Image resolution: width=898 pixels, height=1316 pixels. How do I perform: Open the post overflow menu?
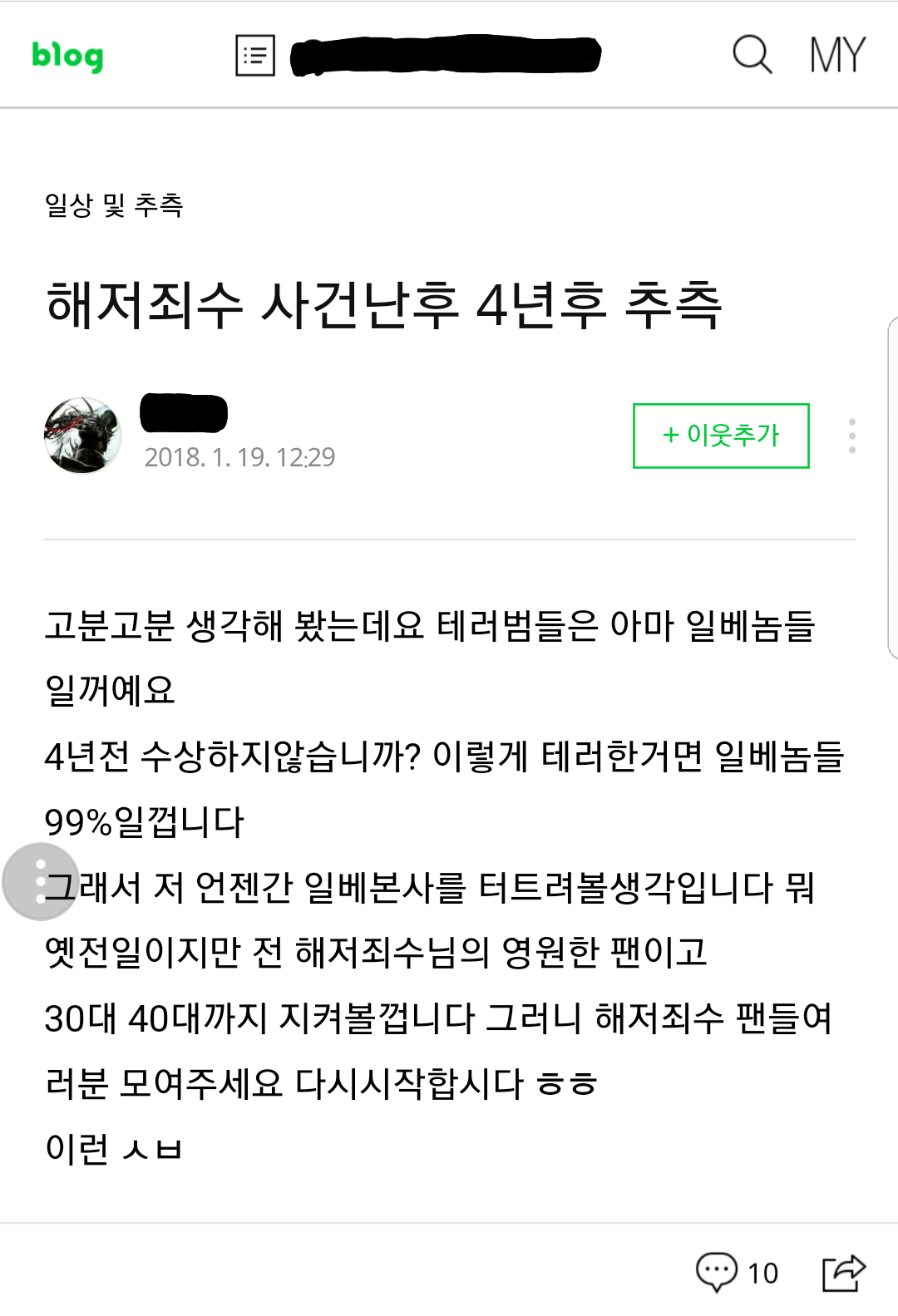pos(852,436)
